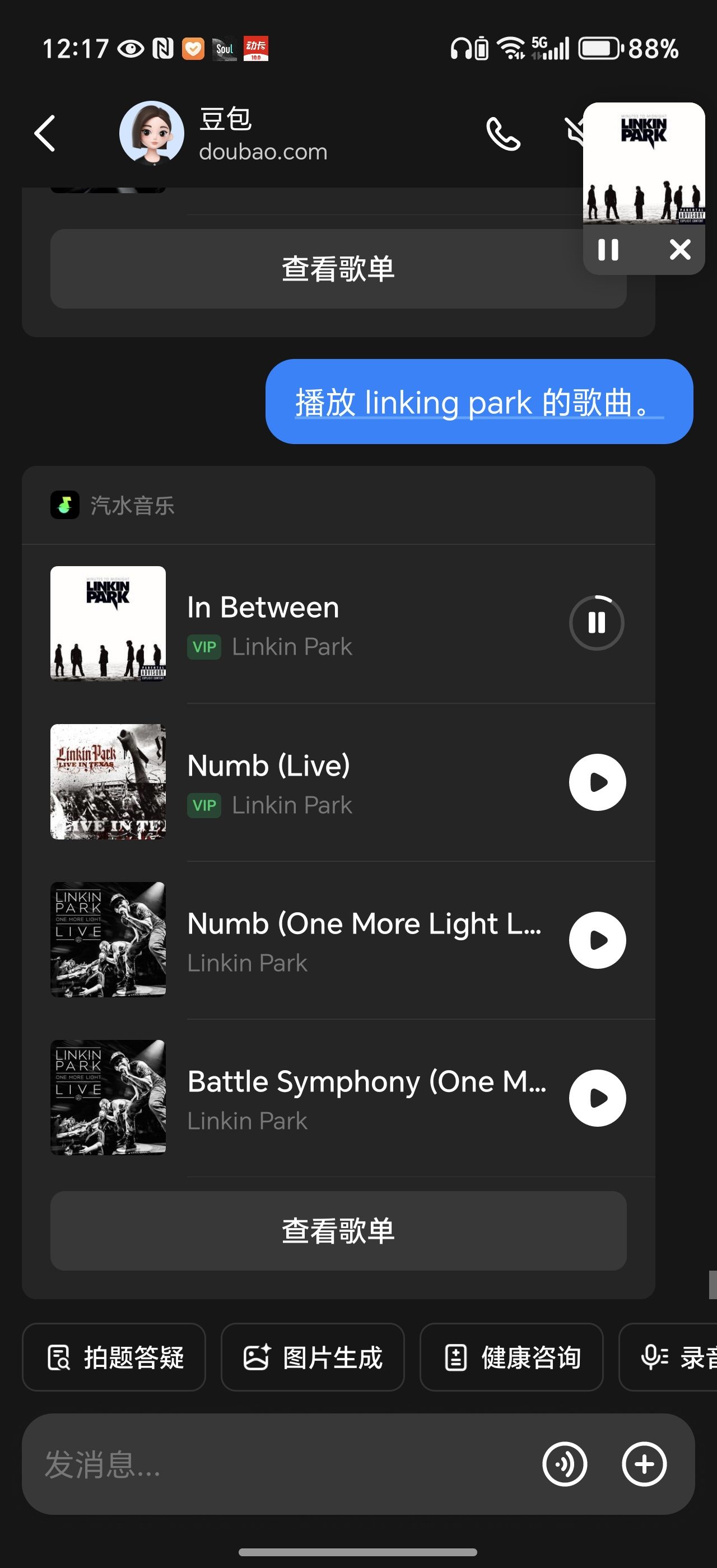717x1568 pixels.
Task: Play Numb (One More Light Live)
Action: pos(597,940)
